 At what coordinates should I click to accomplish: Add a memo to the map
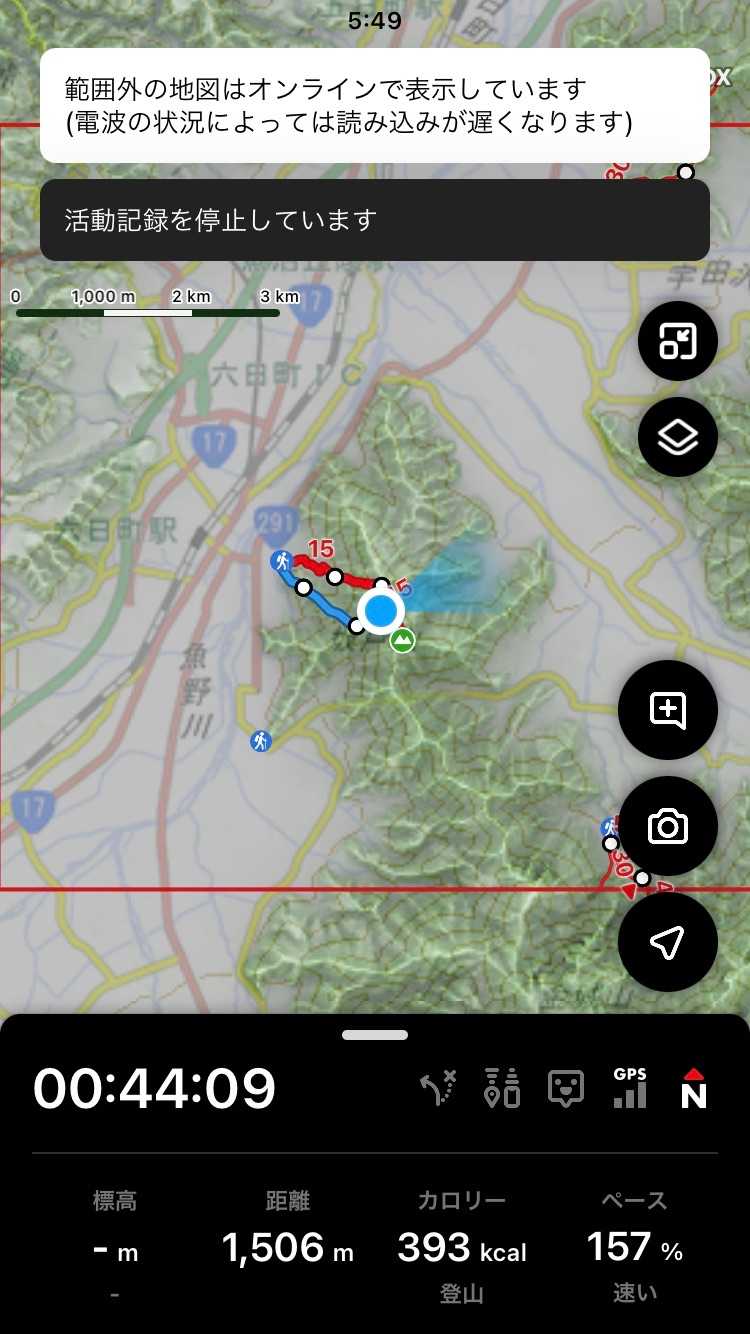click(x=668, y=710)
